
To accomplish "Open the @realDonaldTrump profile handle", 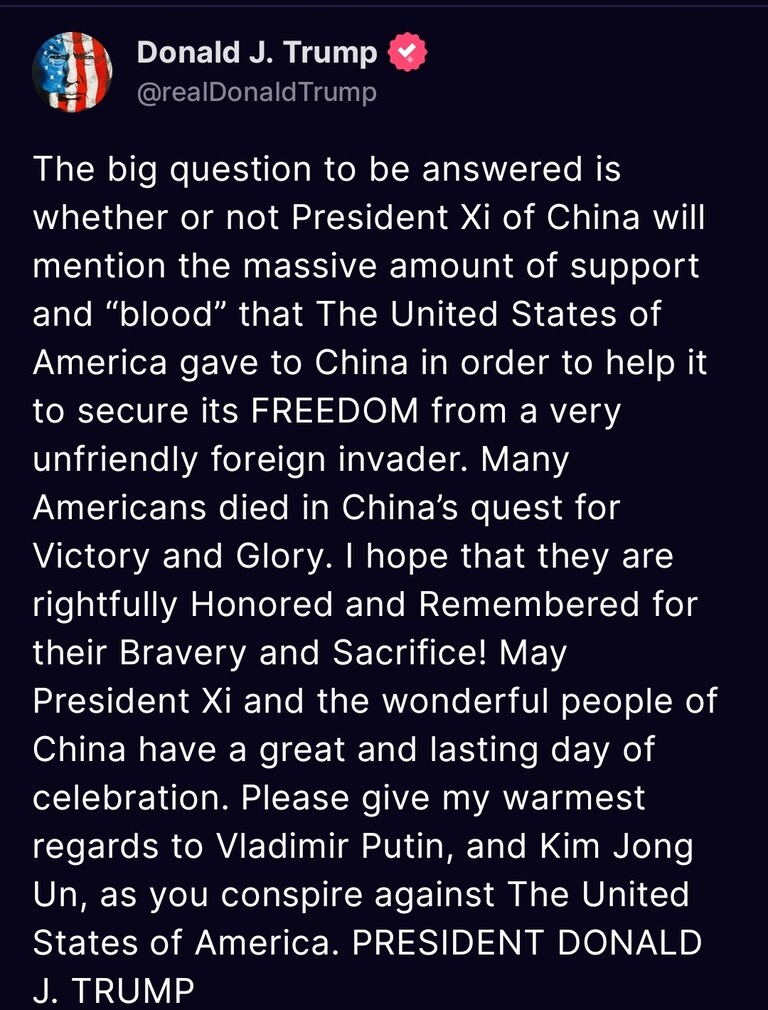I will click(256, 93).
